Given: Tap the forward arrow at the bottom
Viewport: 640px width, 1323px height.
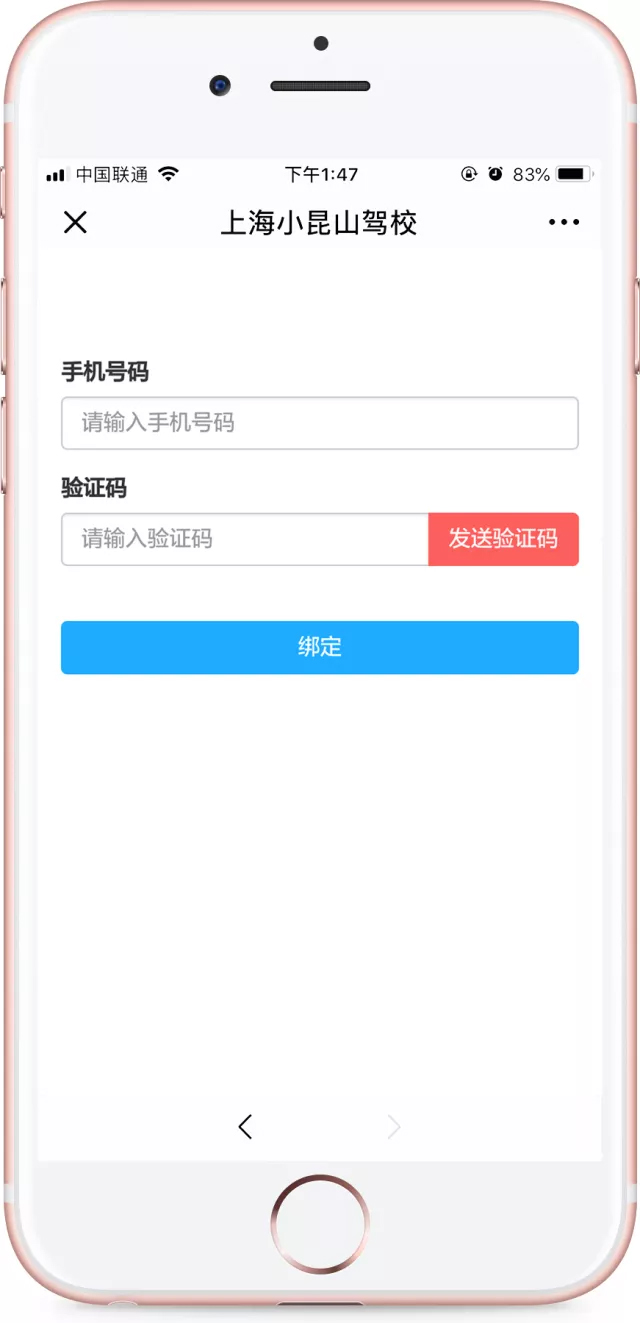Looking at the screenshot, I should tap(394, 1127).
